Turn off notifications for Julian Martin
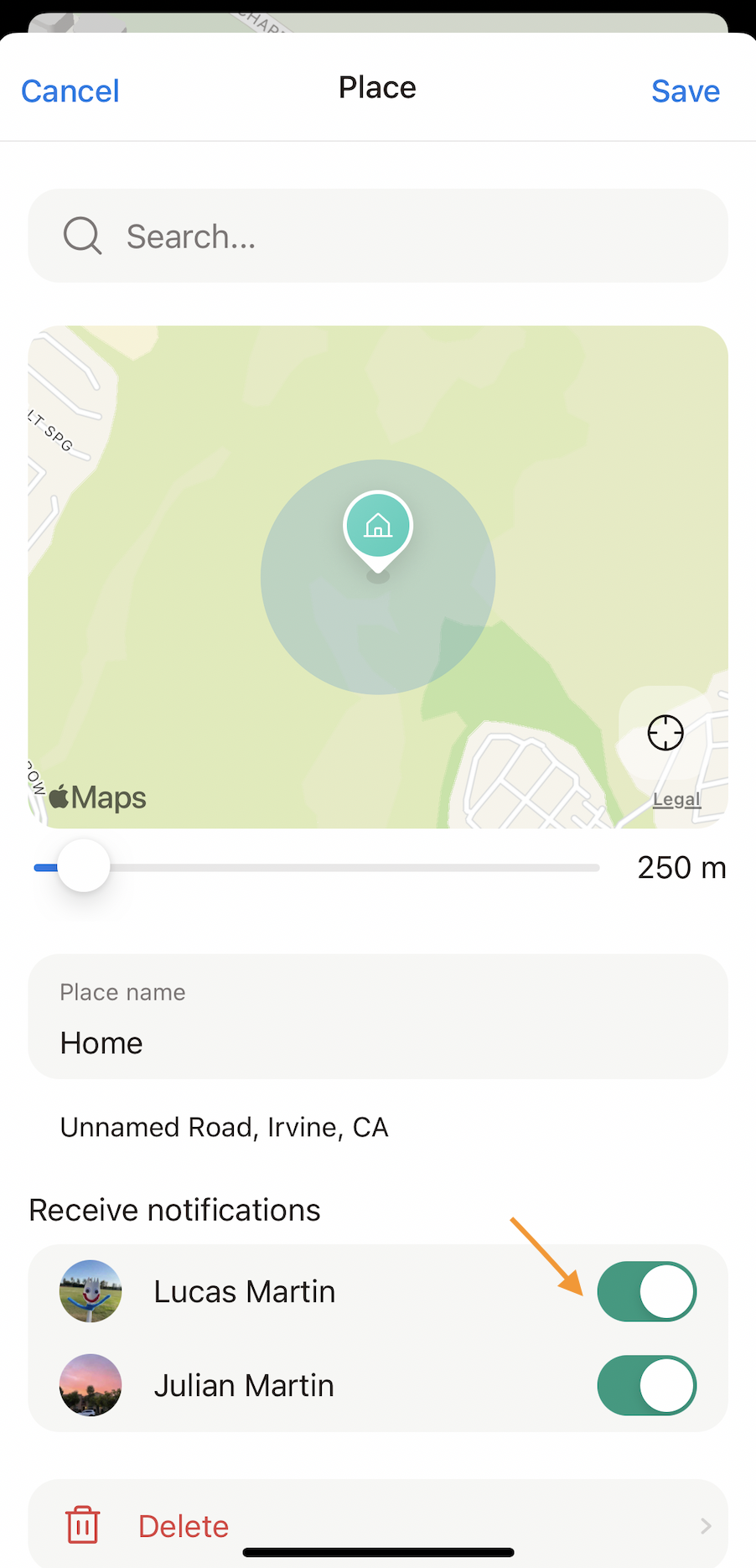 point(646,1385)
